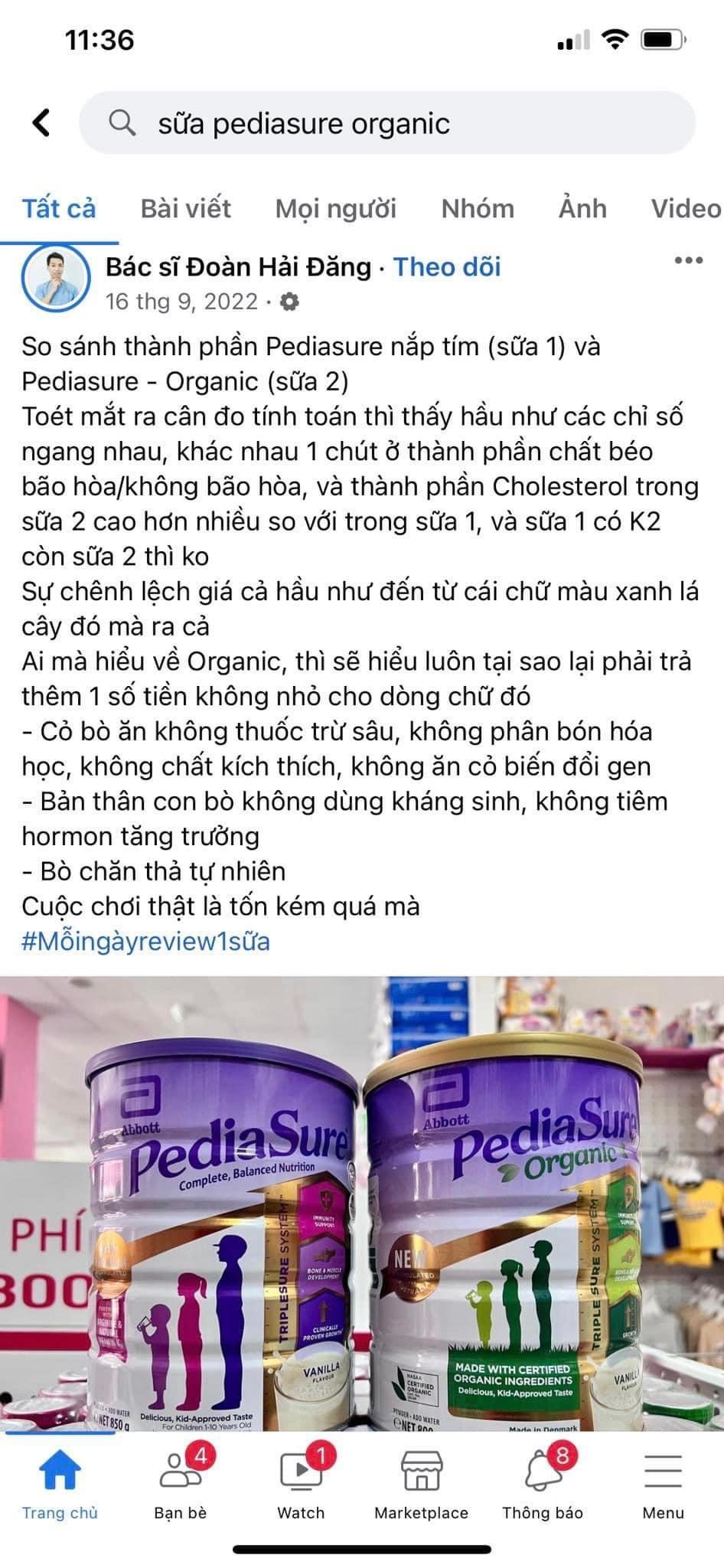Open the Menu tab
Image resolution: width=724 pixels, height=1568 pixels.
point(663,1485)
